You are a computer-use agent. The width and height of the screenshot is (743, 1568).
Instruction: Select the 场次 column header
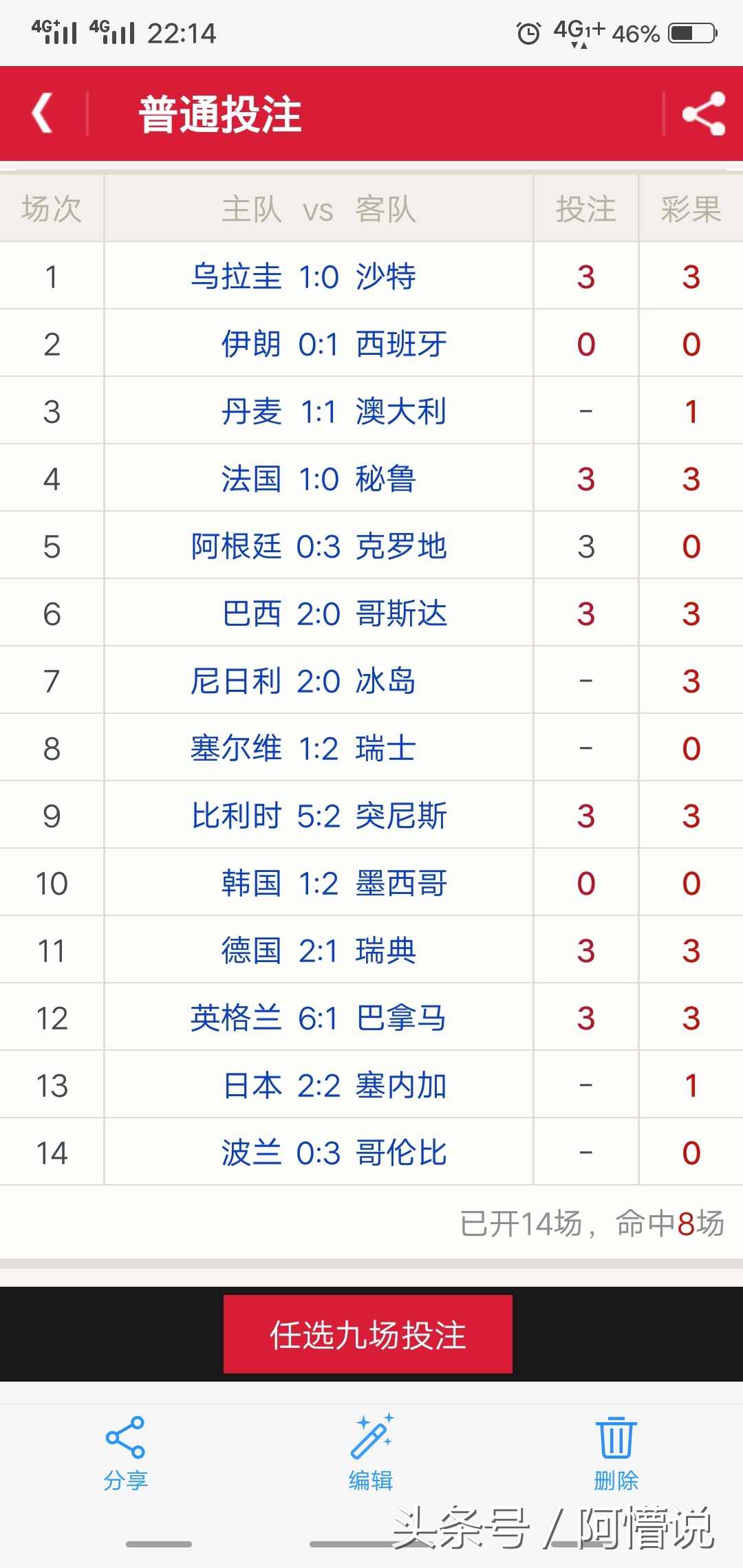[x=52, y=210]
